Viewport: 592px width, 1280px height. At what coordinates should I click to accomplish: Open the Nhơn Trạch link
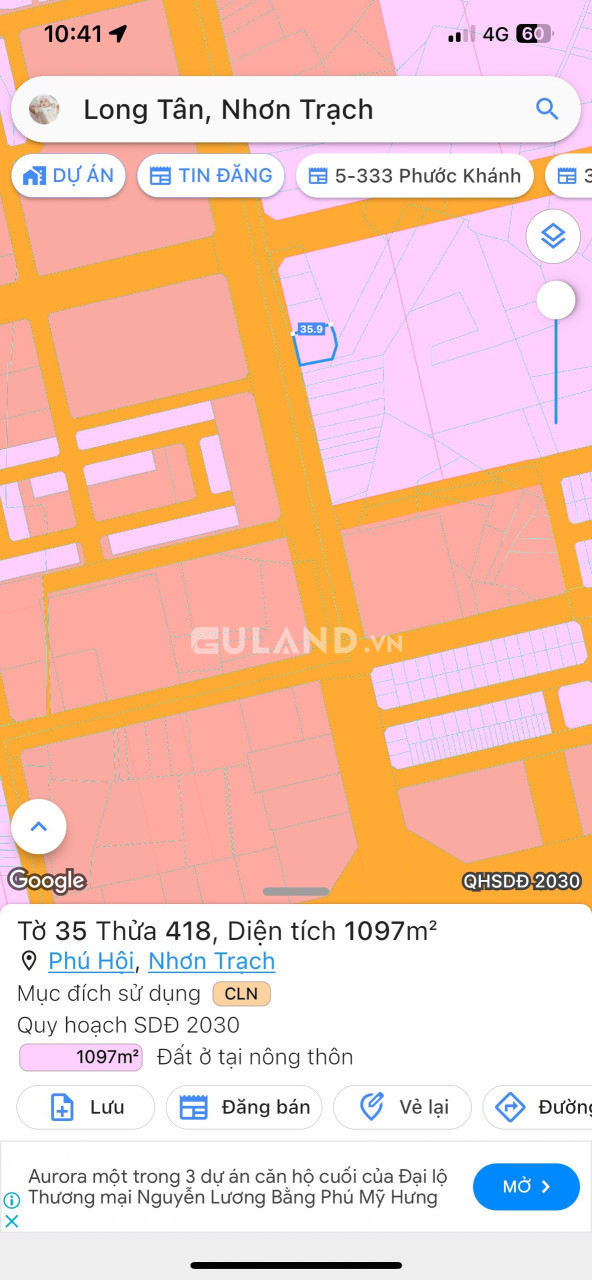(212, 961)
